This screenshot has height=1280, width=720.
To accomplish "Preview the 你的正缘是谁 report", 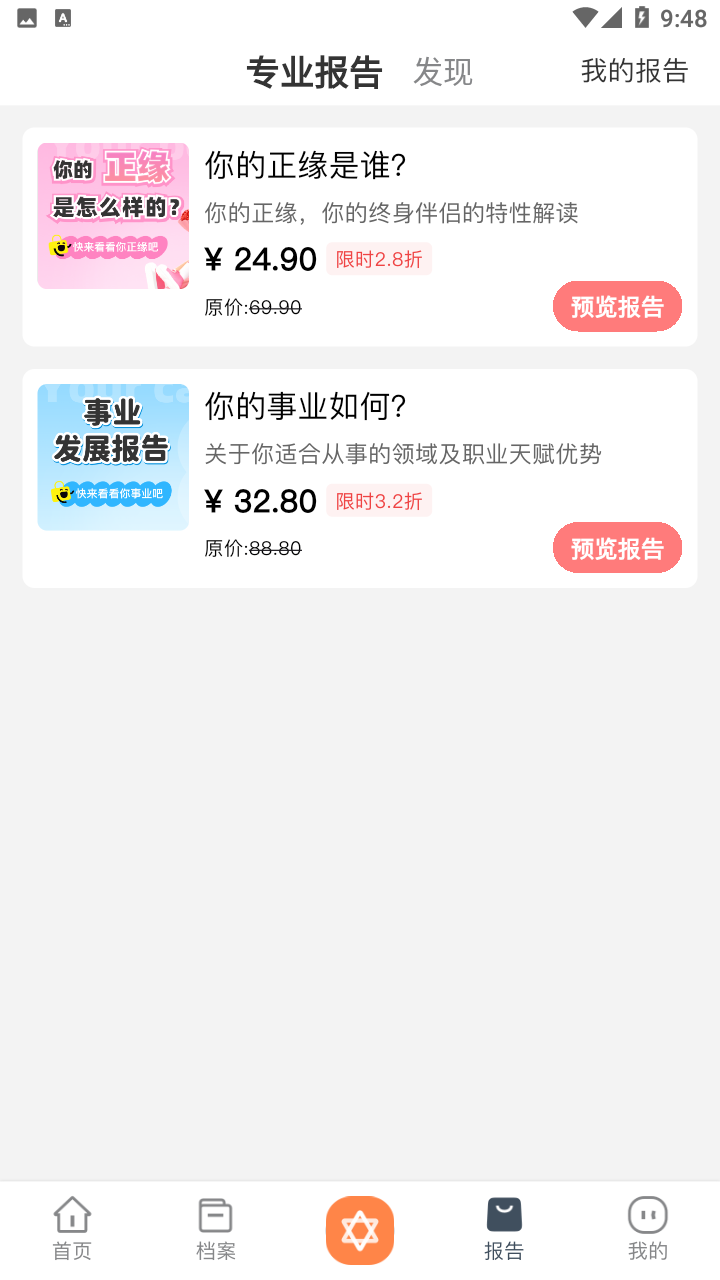I will coord(617,307).
